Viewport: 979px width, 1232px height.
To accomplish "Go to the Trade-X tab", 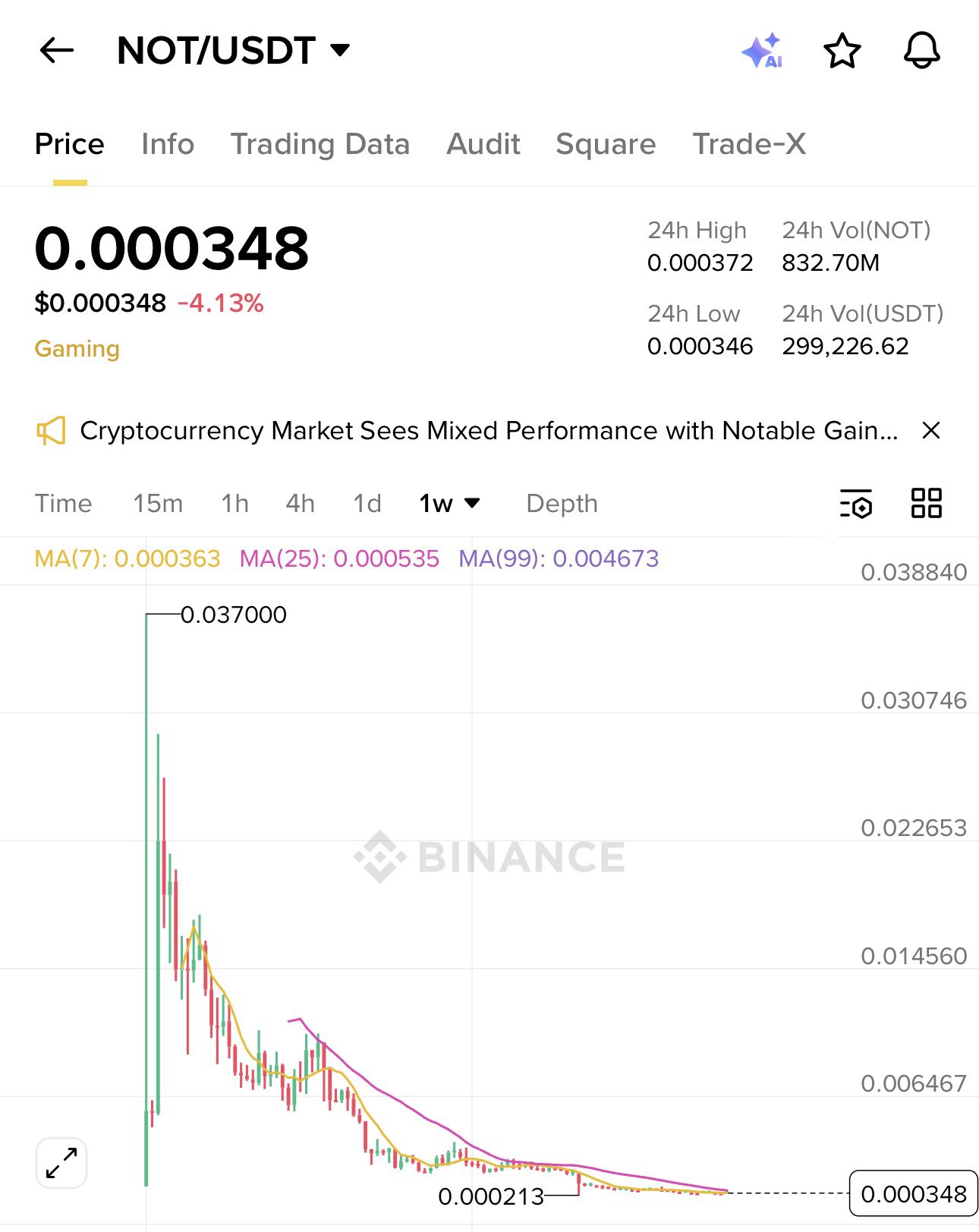I will tap(749, 144).
